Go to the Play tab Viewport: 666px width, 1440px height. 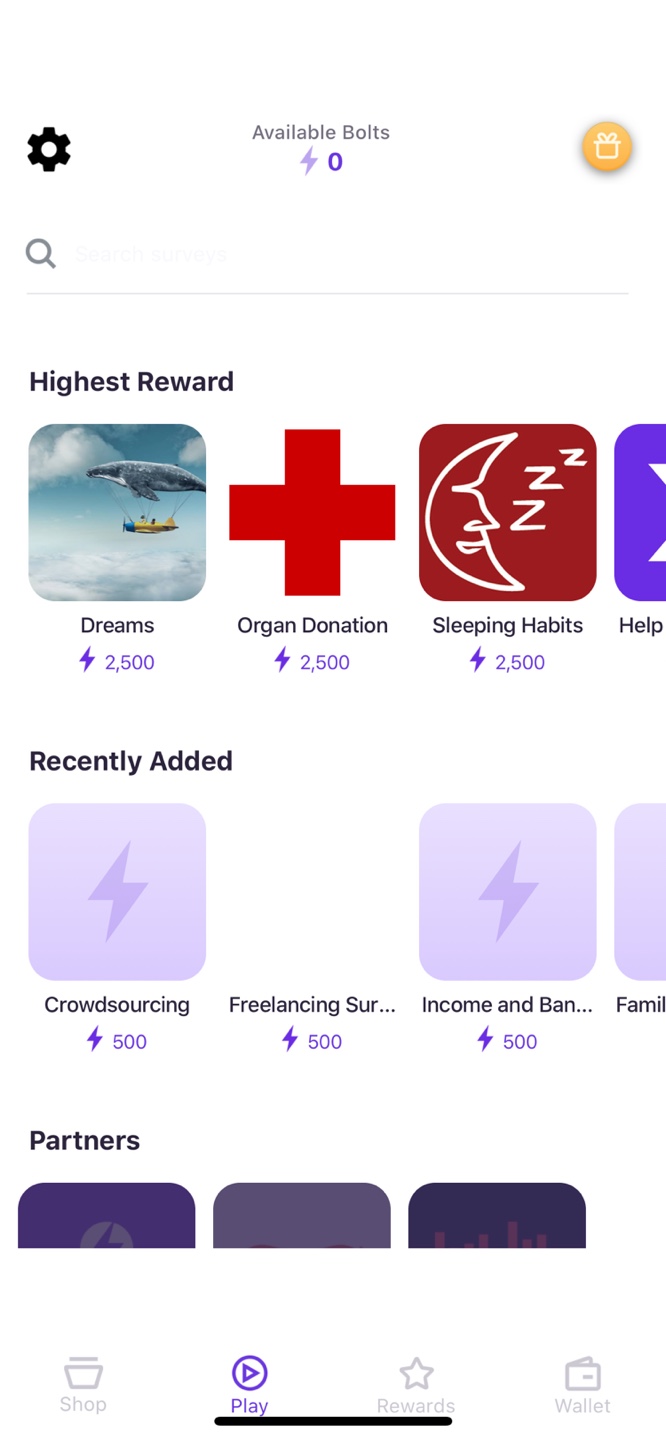tap(249, 1385)
